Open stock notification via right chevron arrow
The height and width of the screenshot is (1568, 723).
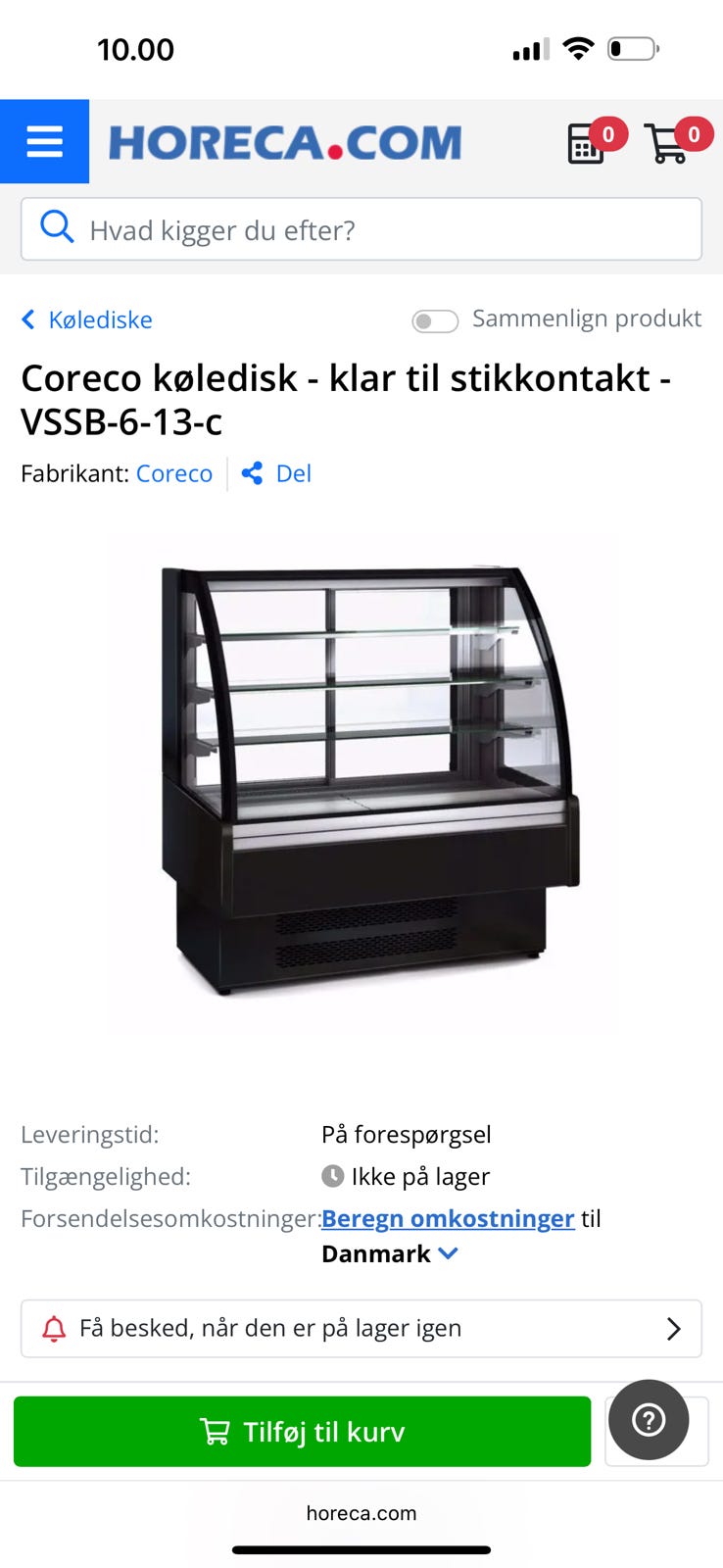[x=672, y=1328]
